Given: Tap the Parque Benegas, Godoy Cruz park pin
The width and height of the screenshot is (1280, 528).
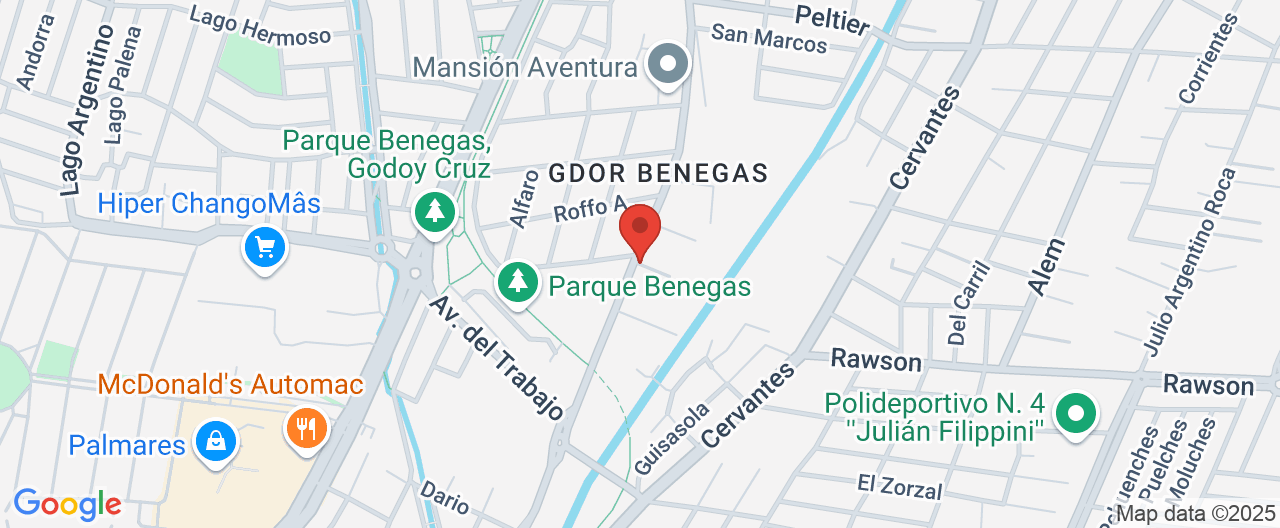Looking at the screenshot, I should (x=434, y=212).
